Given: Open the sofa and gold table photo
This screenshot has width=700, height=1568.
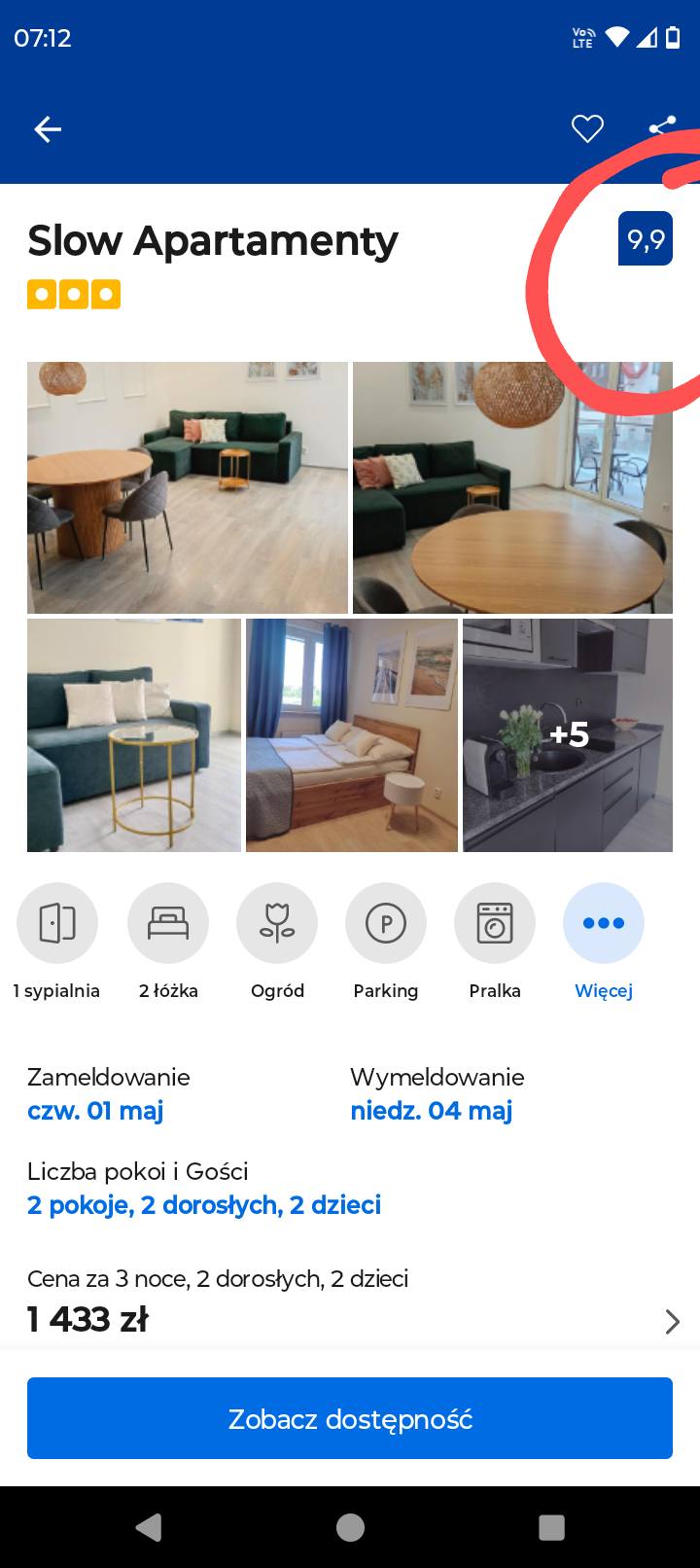Looking at the screenshot, I should pyautogui.click(x=134, y=735).
